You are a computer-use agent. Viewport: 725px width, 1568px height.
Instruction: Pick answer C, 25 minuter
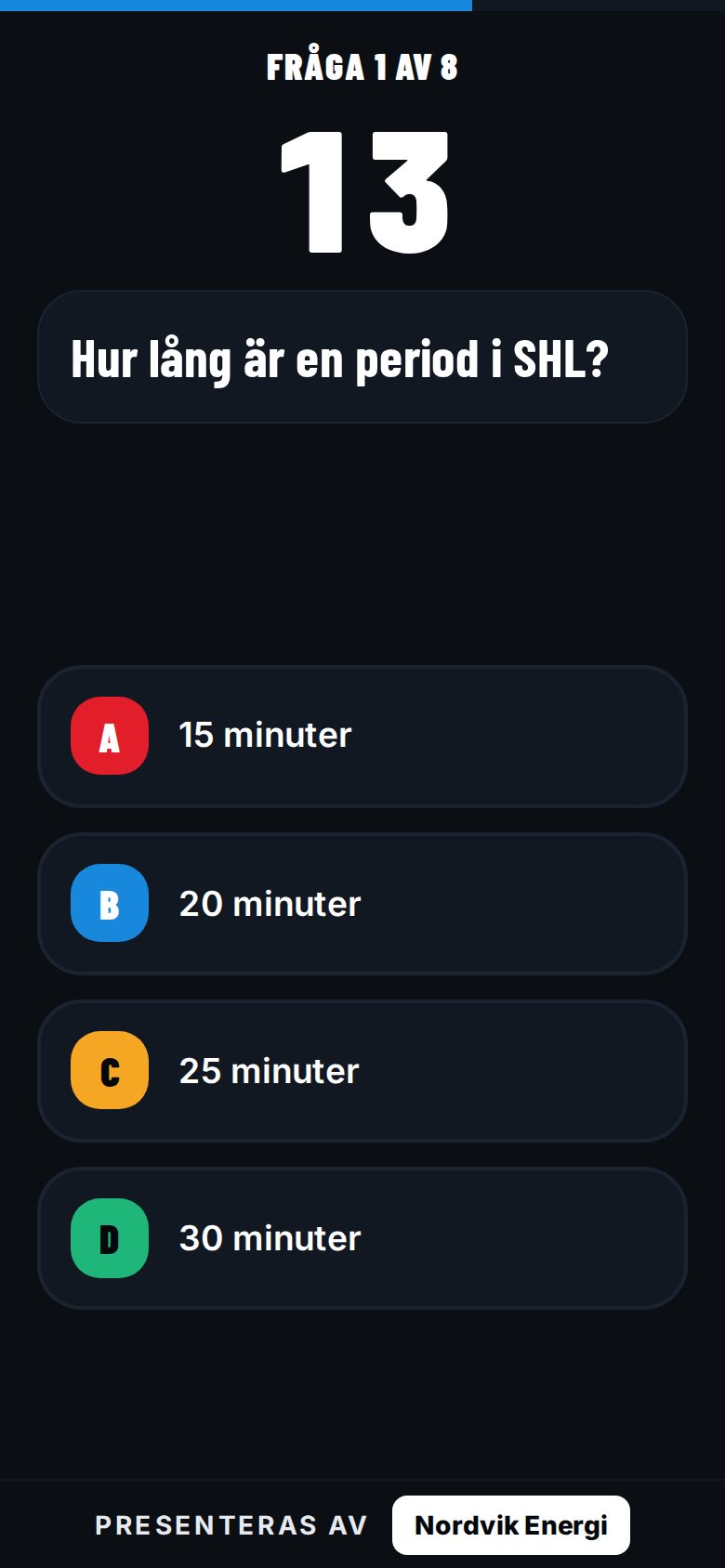click(x=362, y=1071)
